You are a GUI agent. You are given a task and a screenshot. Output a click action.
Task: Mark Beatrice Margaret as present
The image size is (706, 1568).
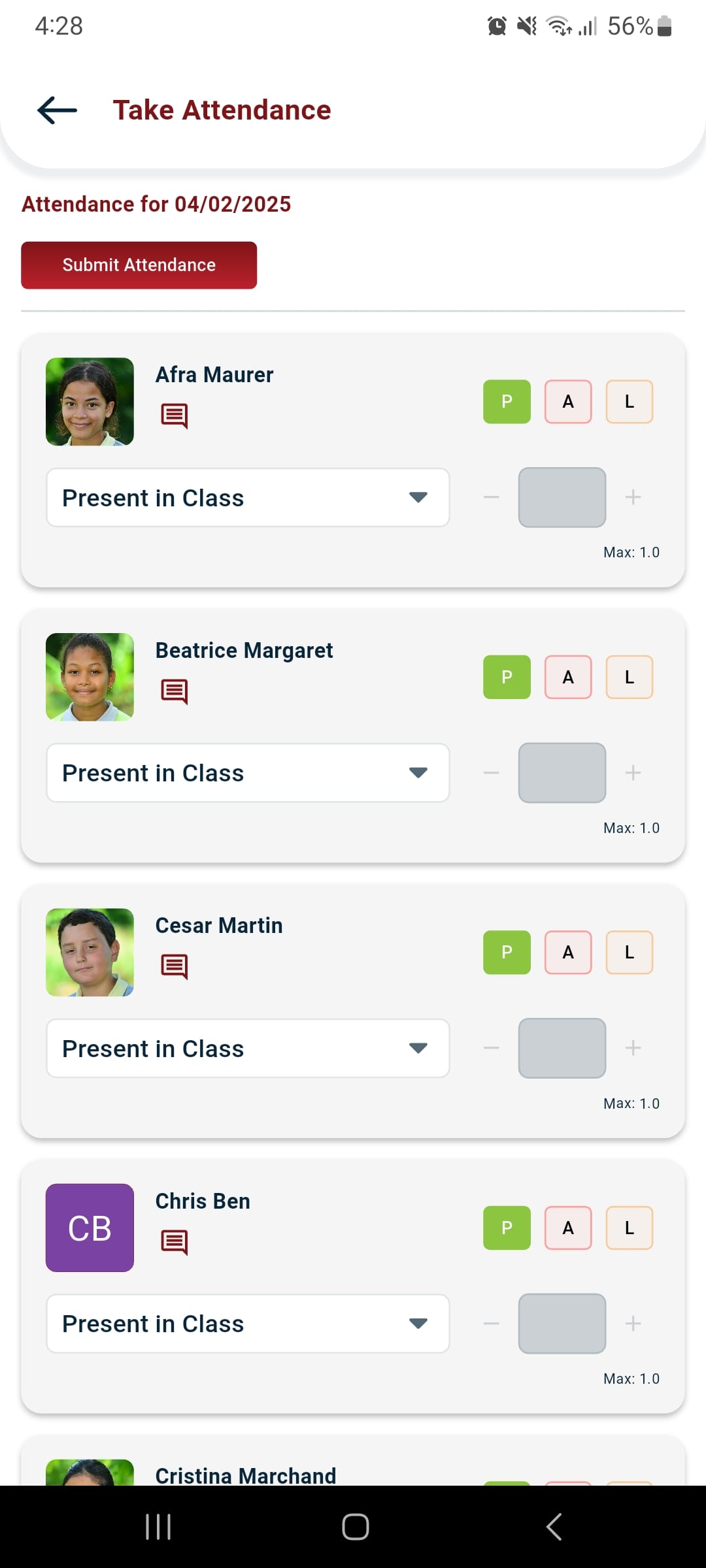pos(507,677)
